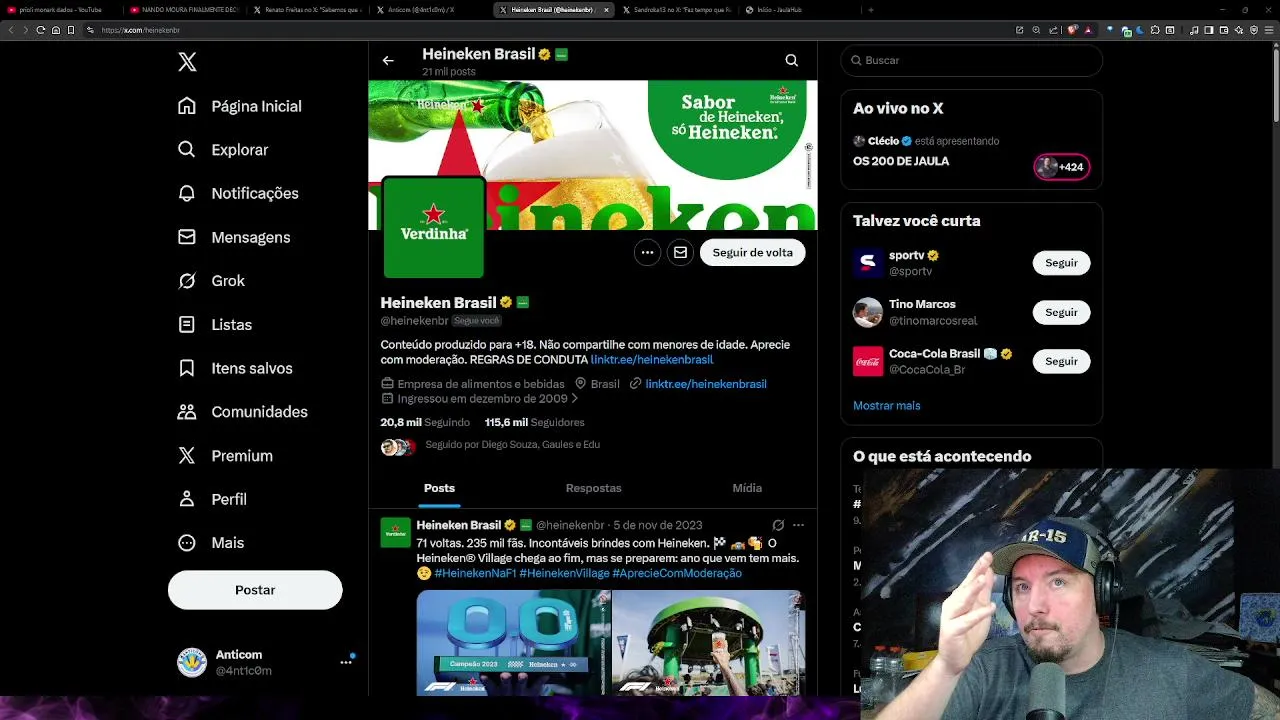
Task: Open Mensagens
Action: pos(250,237)
